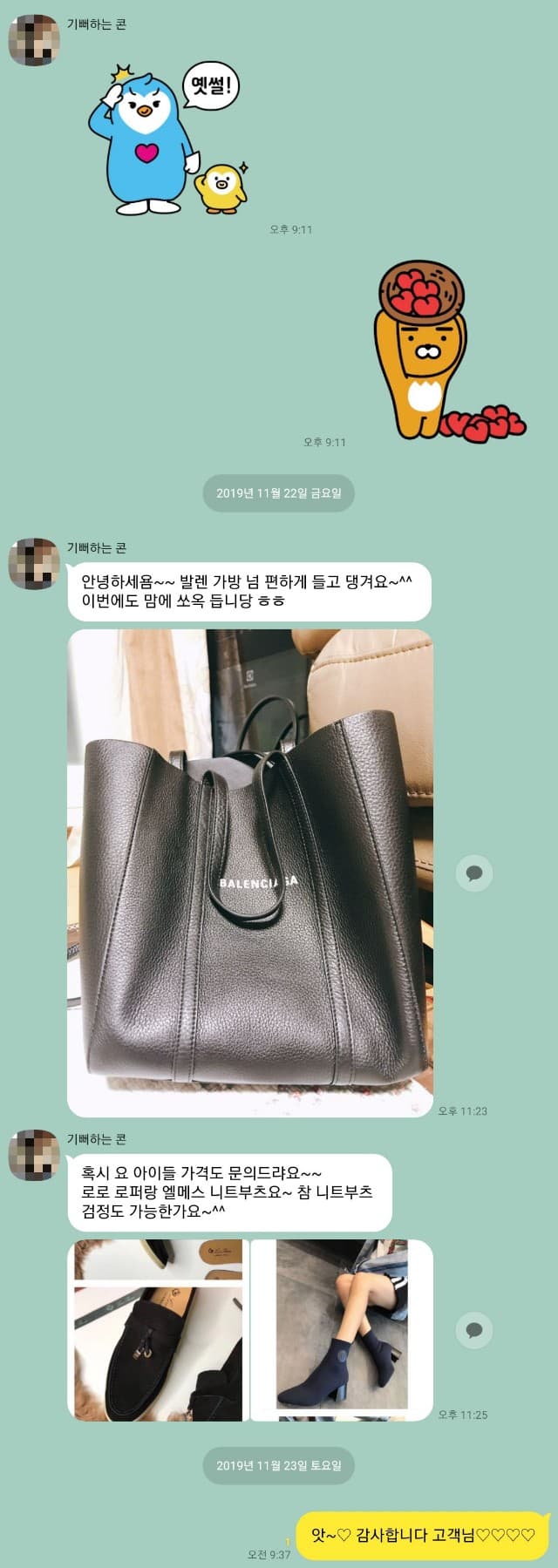Tap the reply icon beside the shoe photos
The height and width of the screenshot is (1568, 558).
tap(474, 1330)
